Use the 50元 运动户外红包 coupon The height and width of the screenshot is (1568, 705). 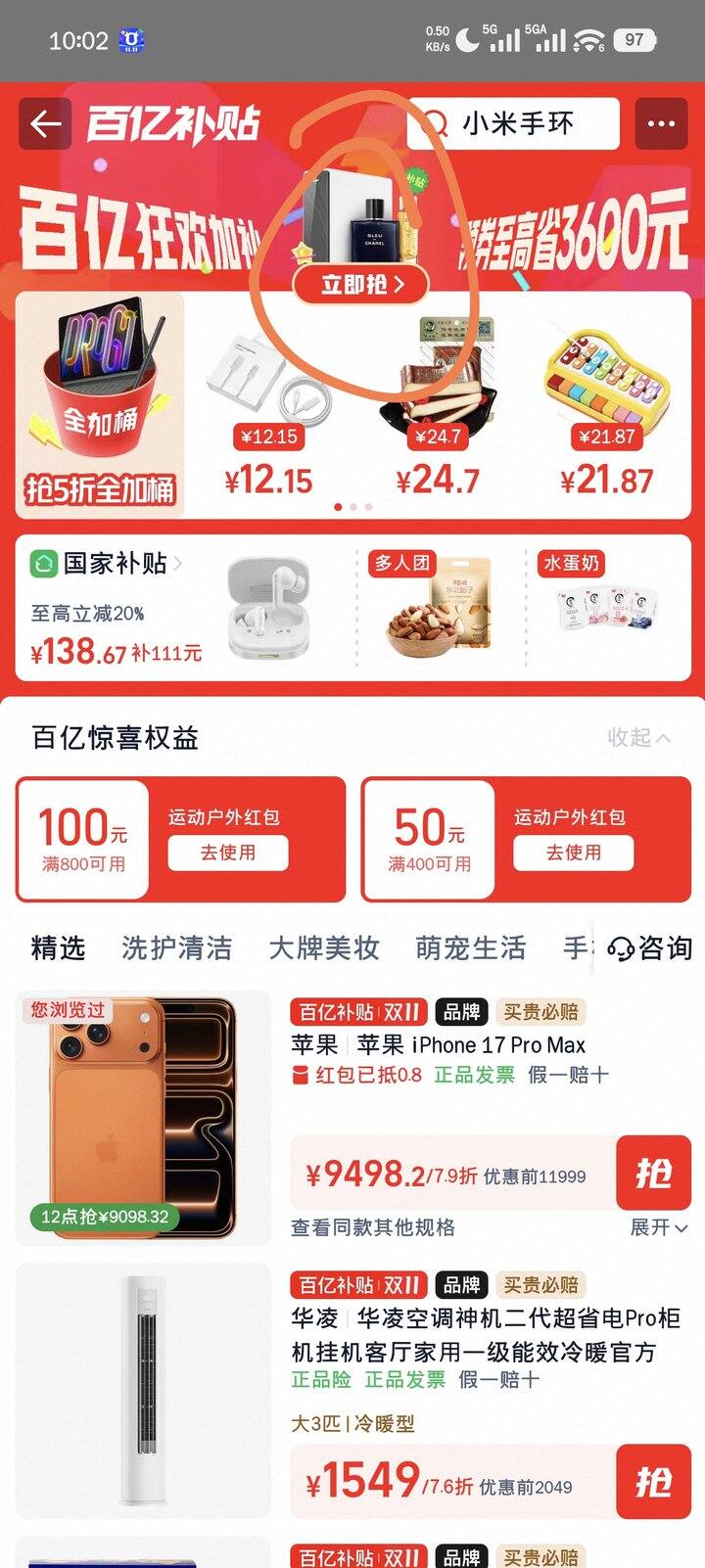[x=574, y=853]
